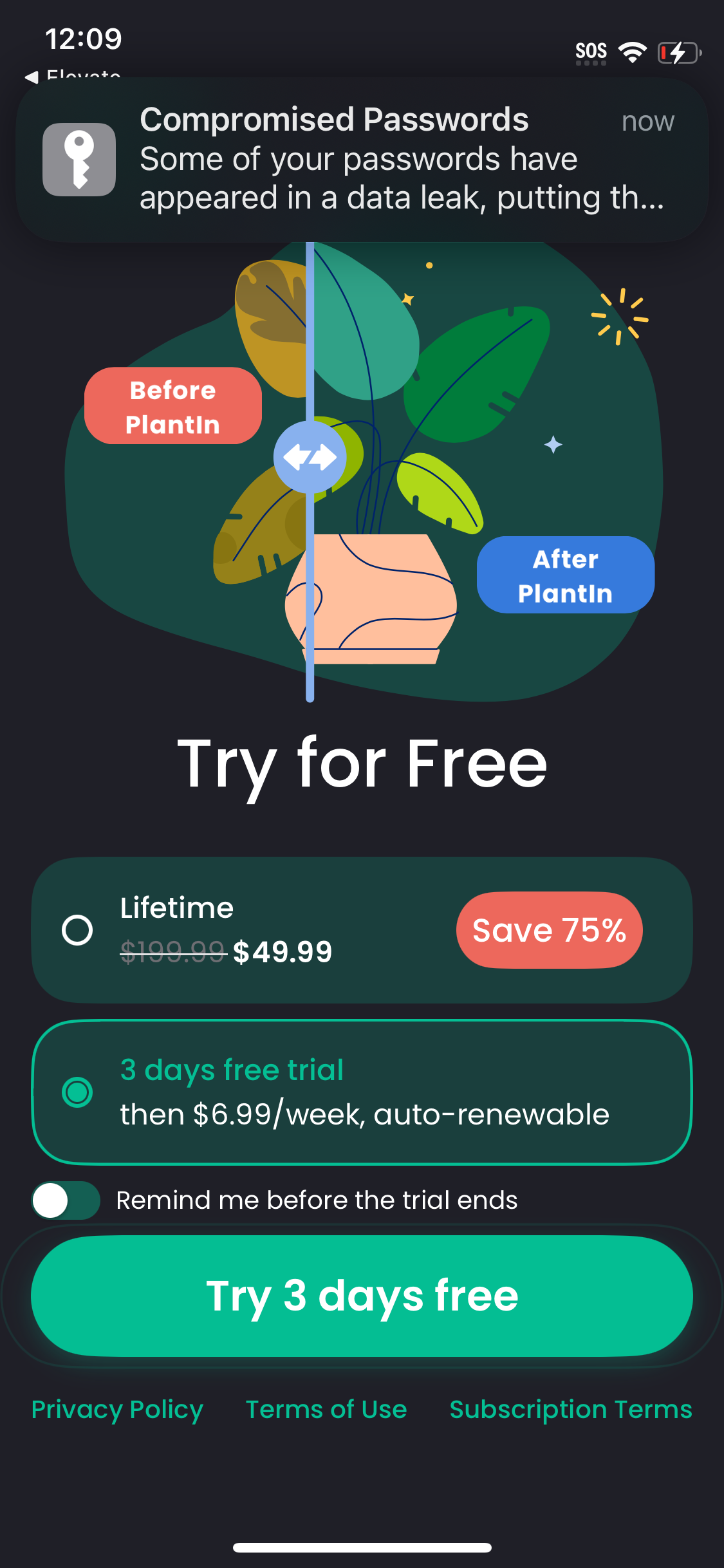Tap the Wi-Fi icon in the status bar

(x=633, y=51)
